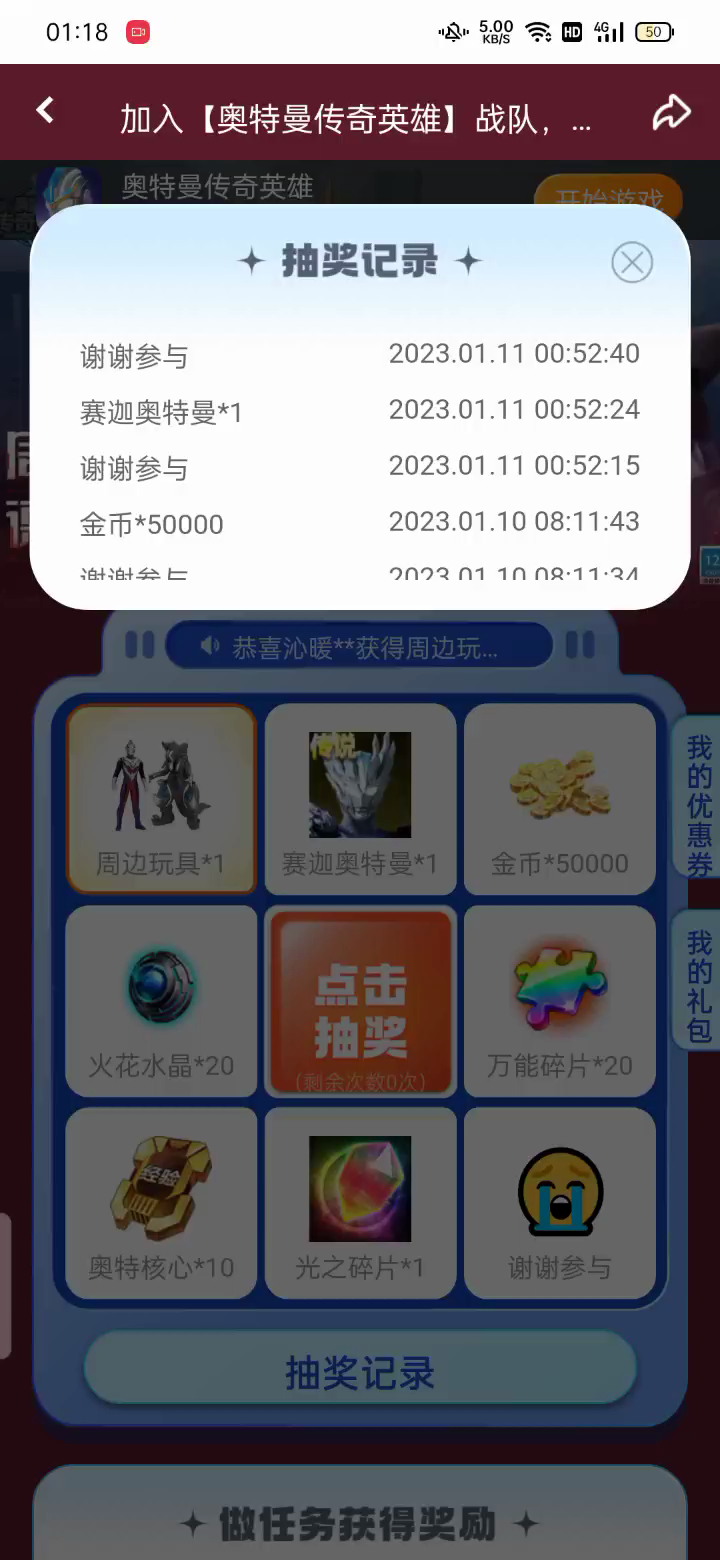Share this page via the arrow icon
Screen dimensions: 720x1560
671,113
